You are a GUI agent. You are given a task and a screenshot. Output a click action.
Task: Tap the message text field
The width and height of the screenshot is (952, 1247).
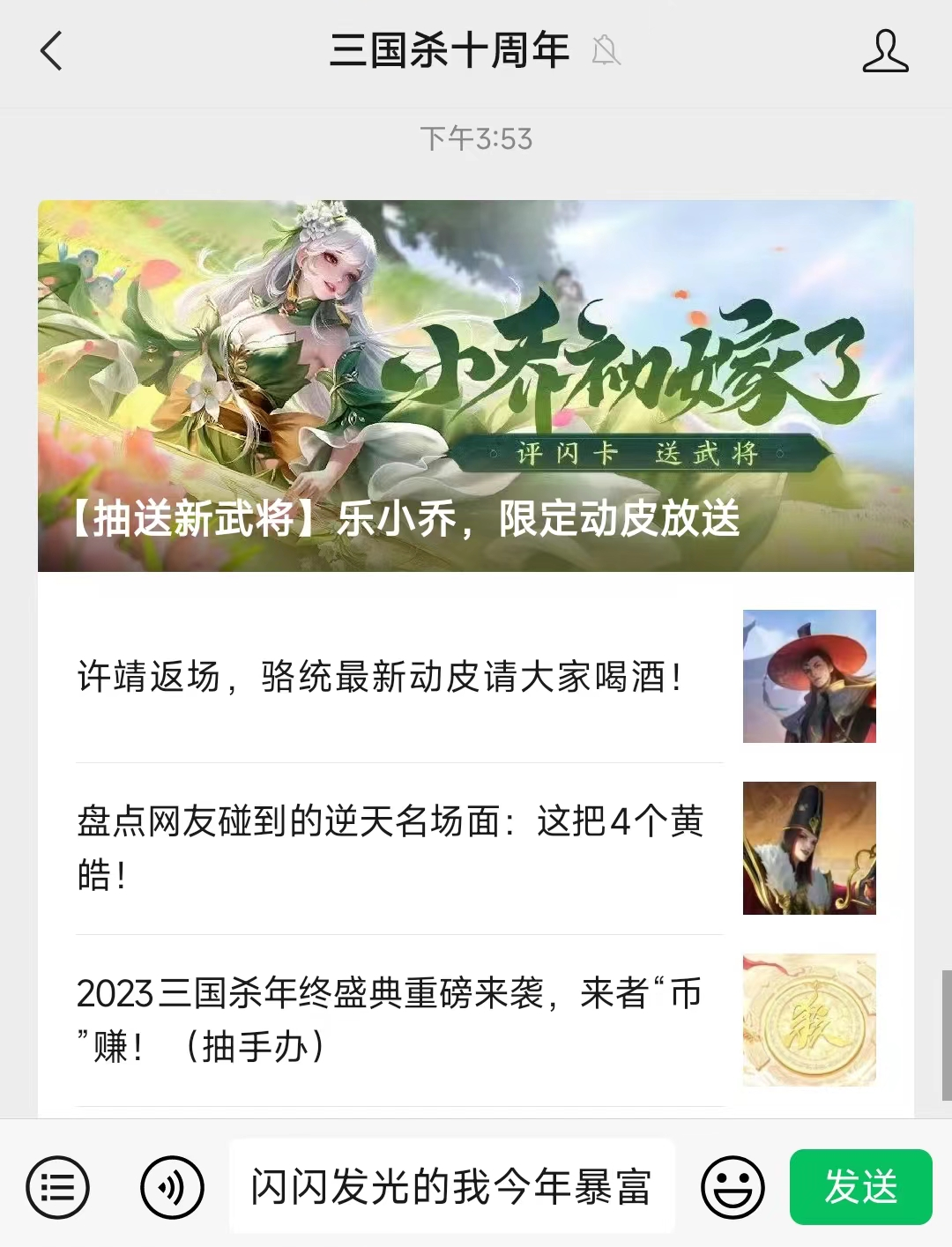coord(451,1186)
